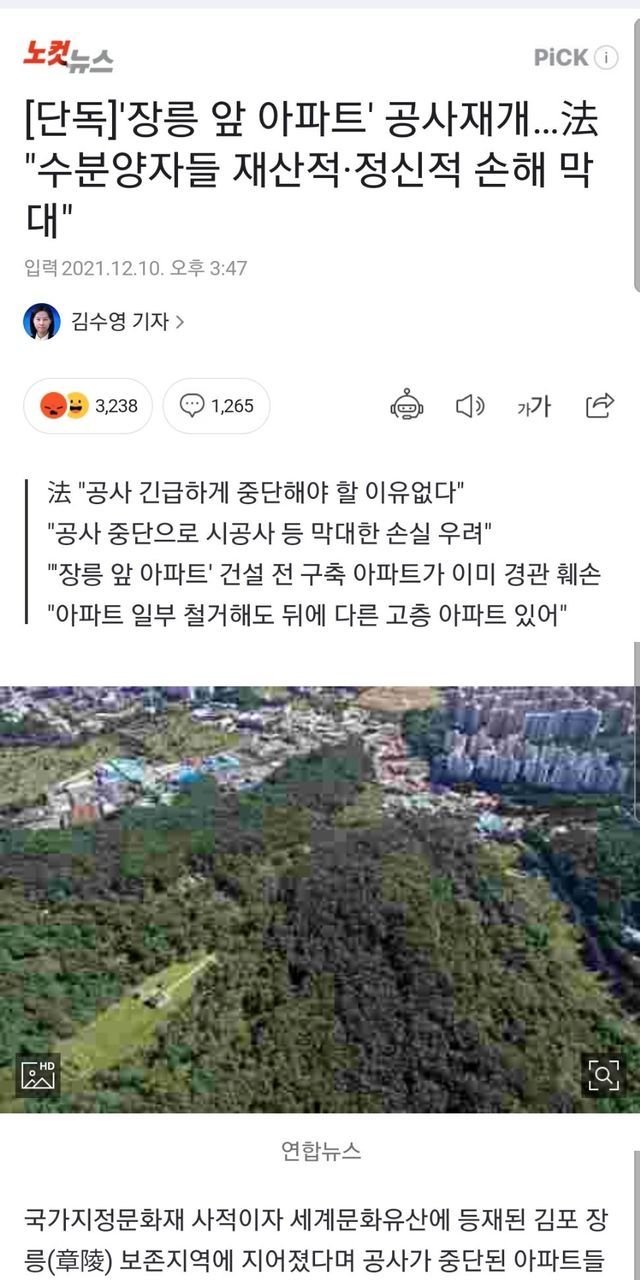Tap the reactions button showing 3,238
This screenshot has width=640, height=1280.
[88, 406]
